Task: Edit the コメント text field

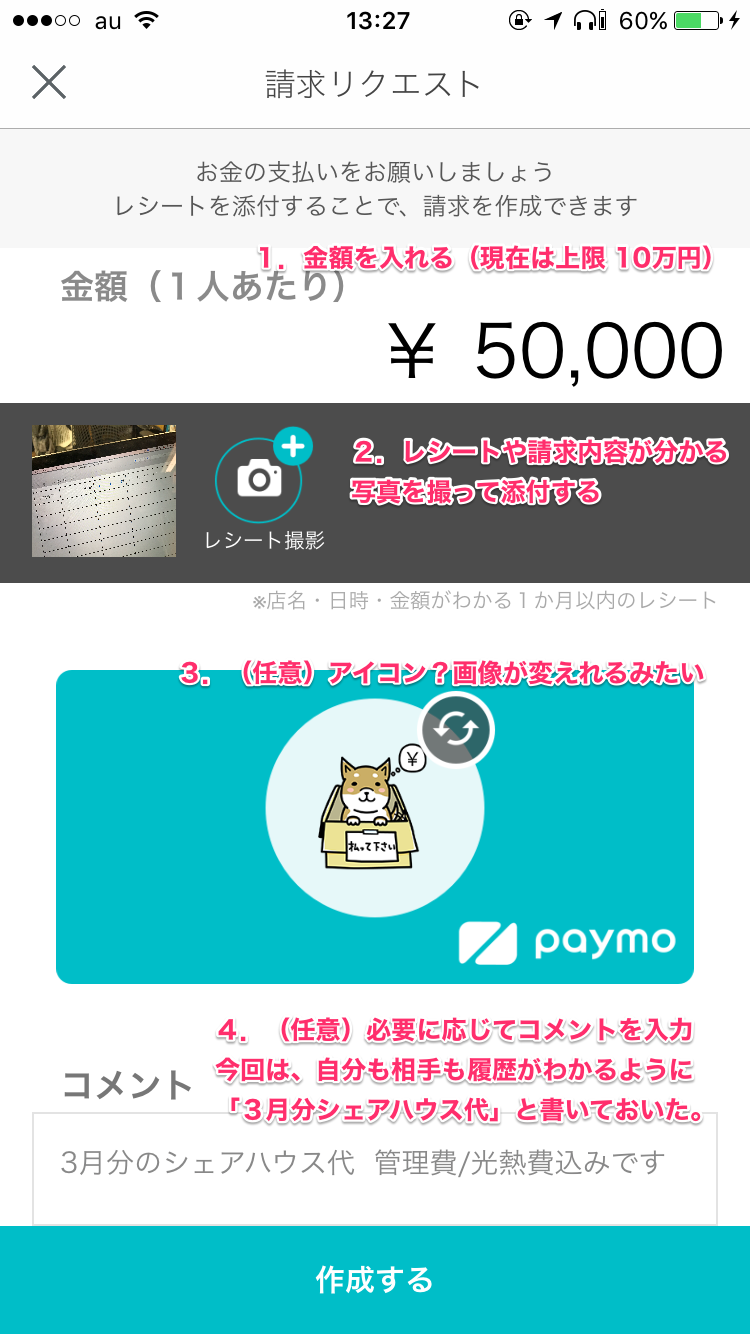Action: (x=375, y=1168)
